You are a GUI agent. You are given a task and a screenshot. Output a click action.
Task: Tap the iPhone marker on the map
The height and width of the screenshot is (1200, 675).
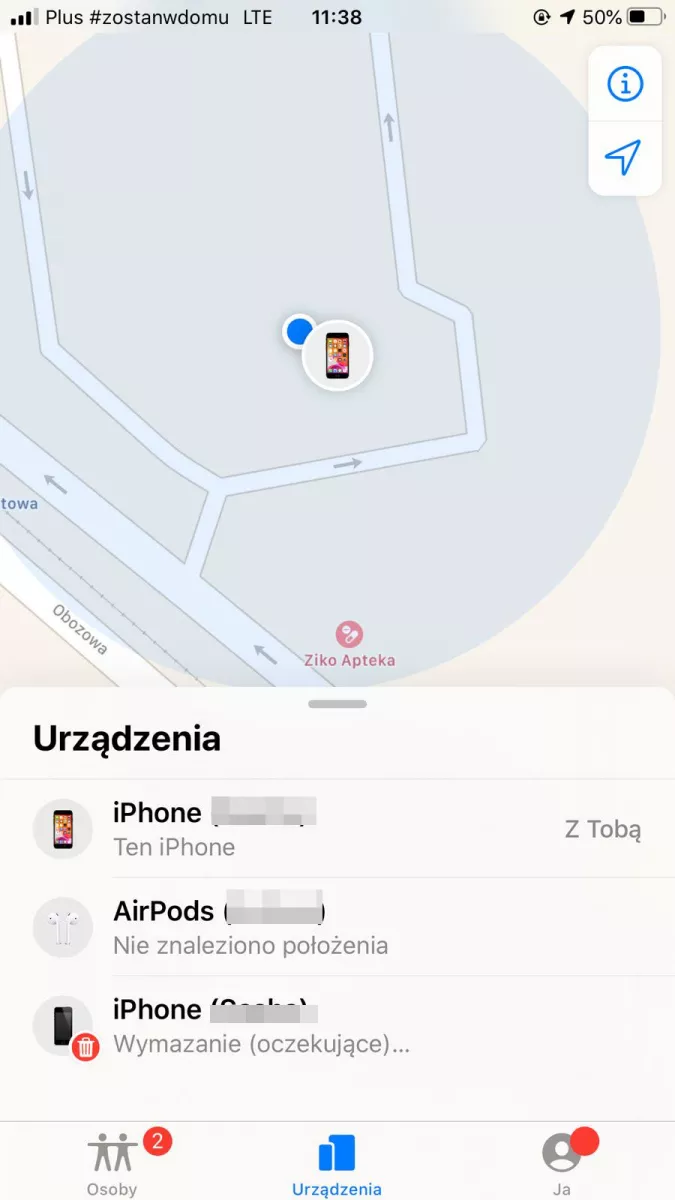point(338,356)
